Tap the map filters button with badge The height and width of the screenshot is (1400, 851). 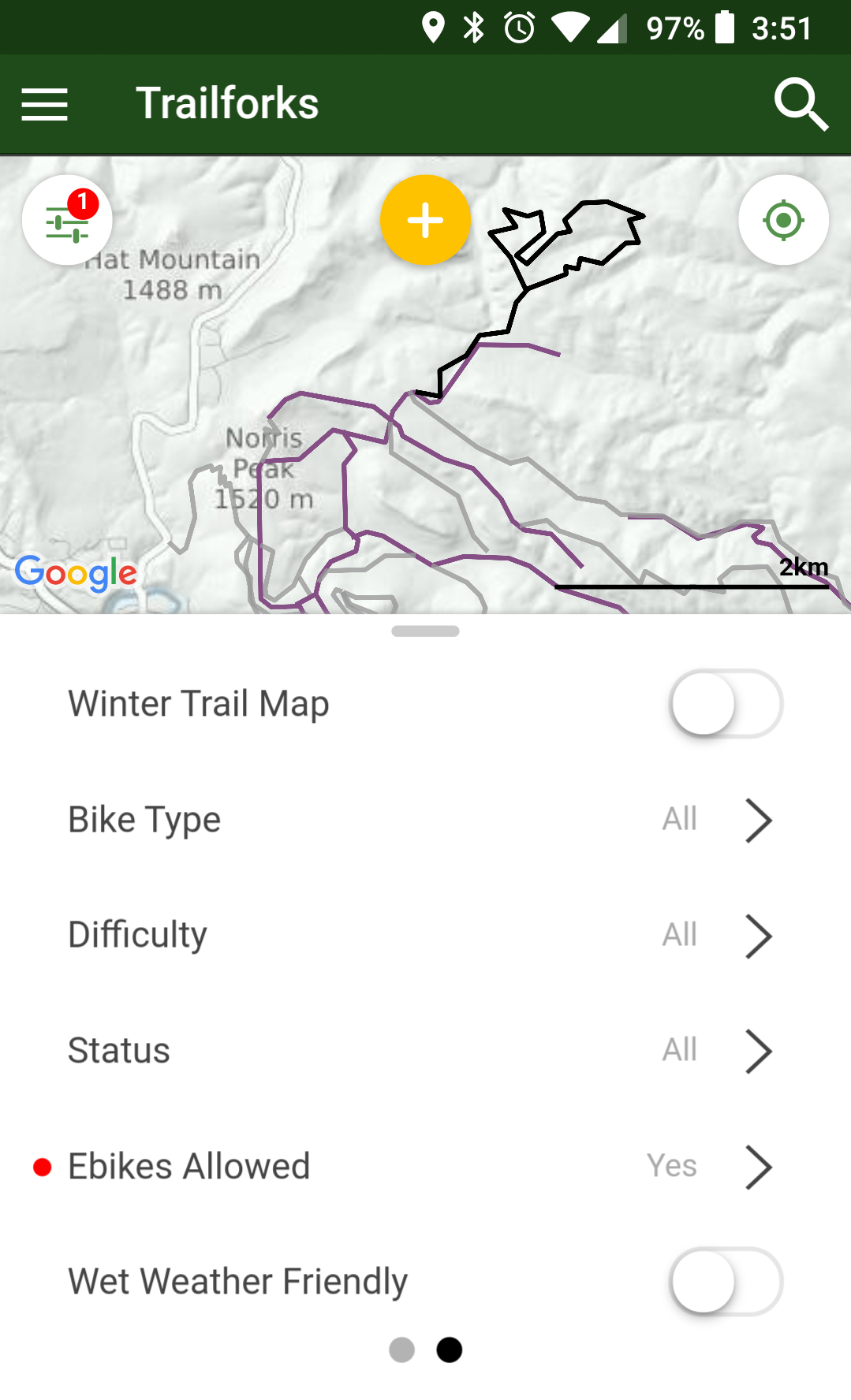67,220
